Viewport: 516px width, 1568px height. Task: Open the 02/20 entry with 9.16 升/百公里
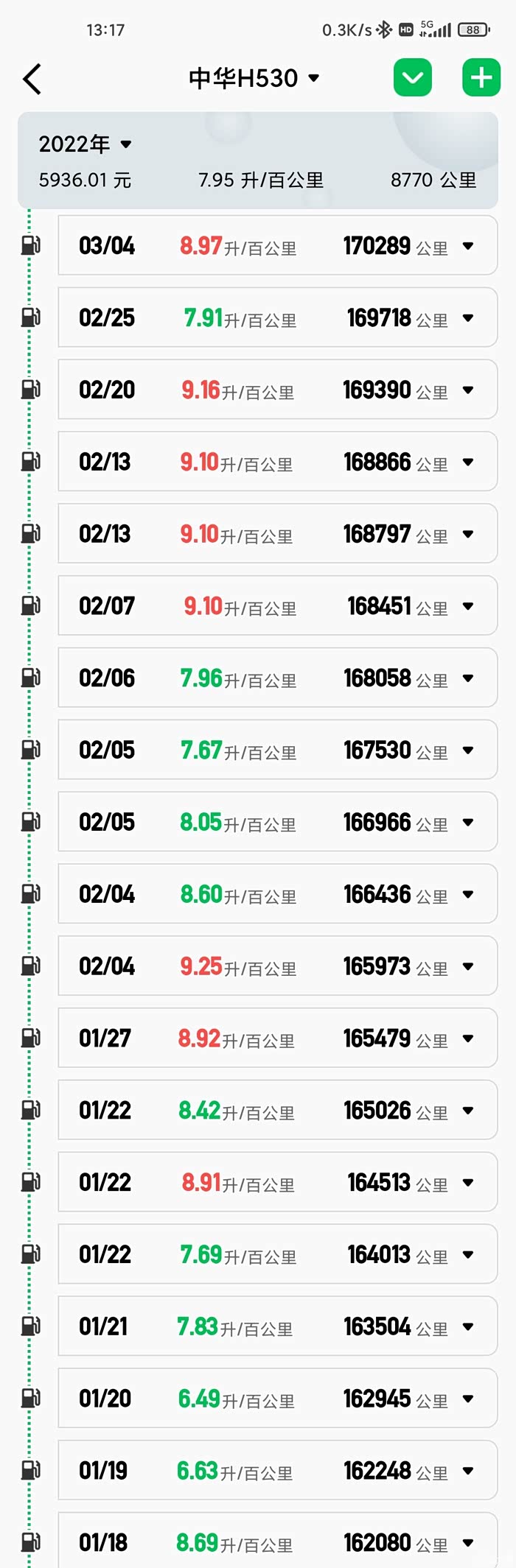(276, 390)
